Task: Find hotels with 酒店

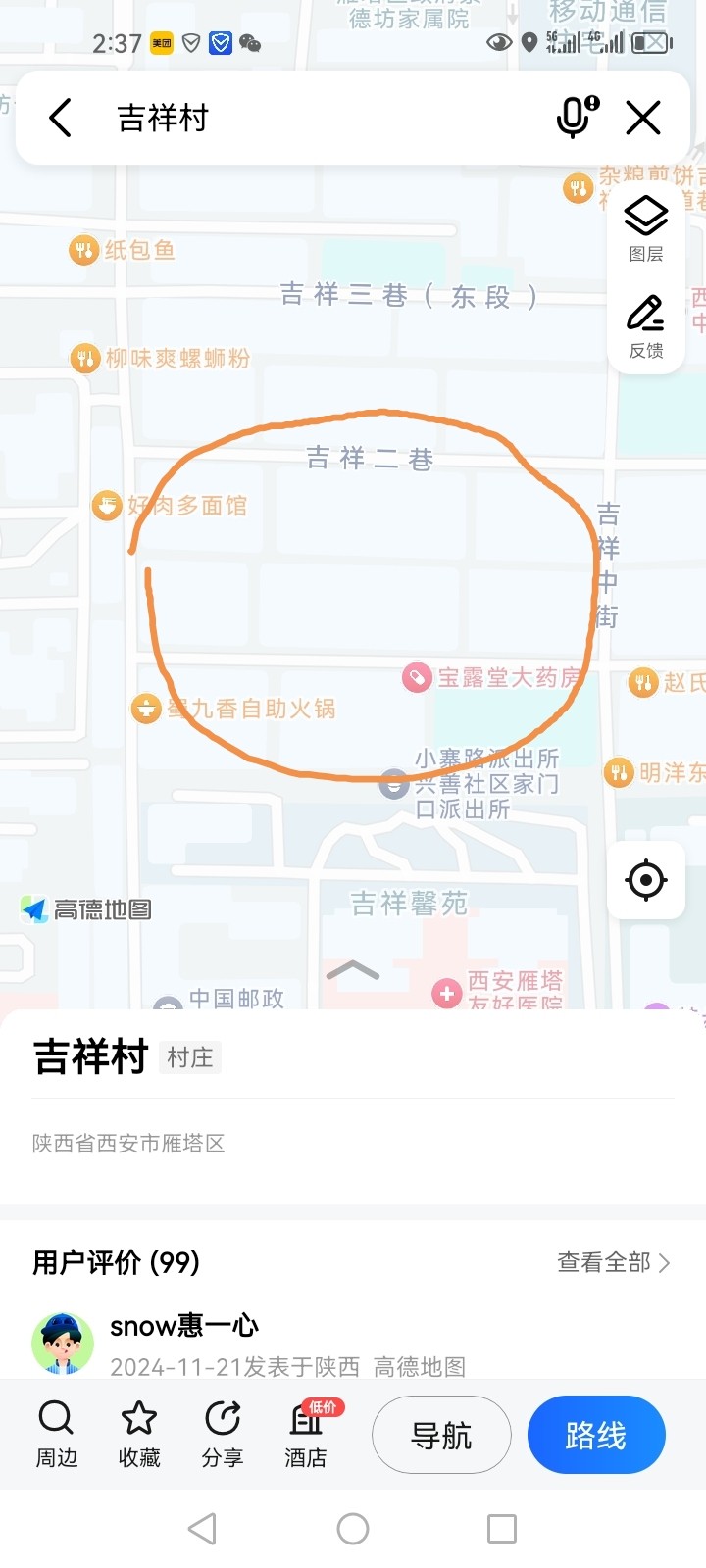Action: click(x=306, y=1435)
